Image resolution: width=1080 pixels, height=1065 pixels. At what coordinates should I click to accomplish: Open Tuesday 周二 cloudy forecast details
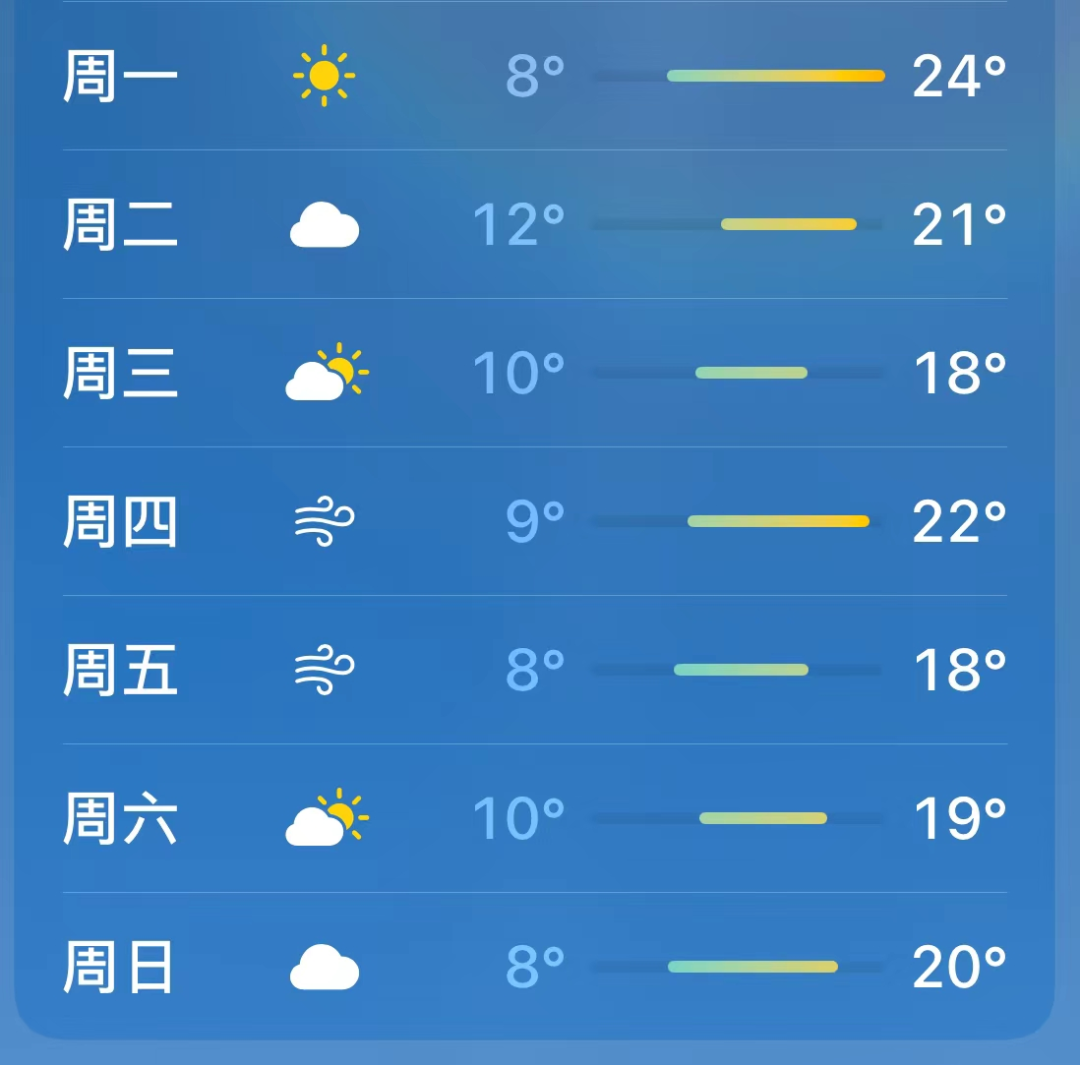pos(534,224)
